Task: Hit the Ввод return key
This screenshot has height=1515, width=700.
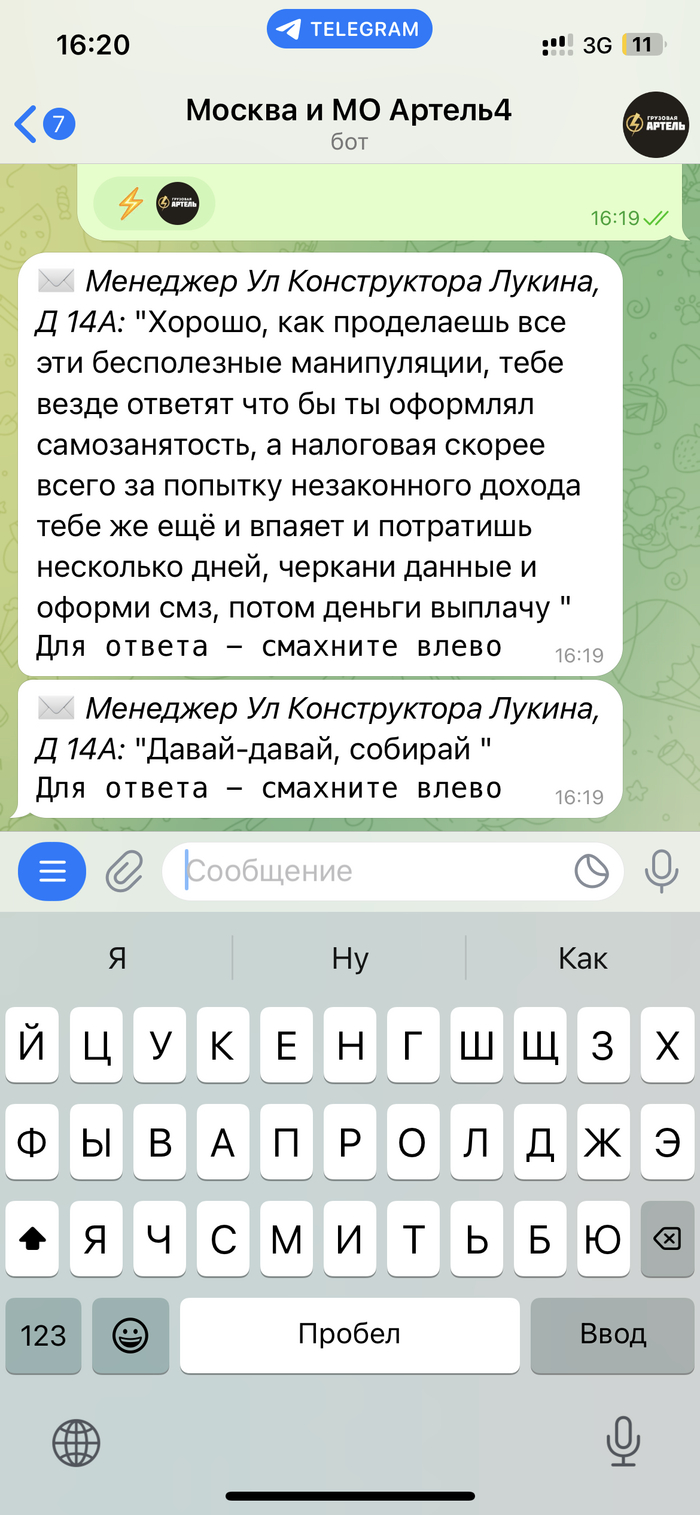Action: point(612,1334)
